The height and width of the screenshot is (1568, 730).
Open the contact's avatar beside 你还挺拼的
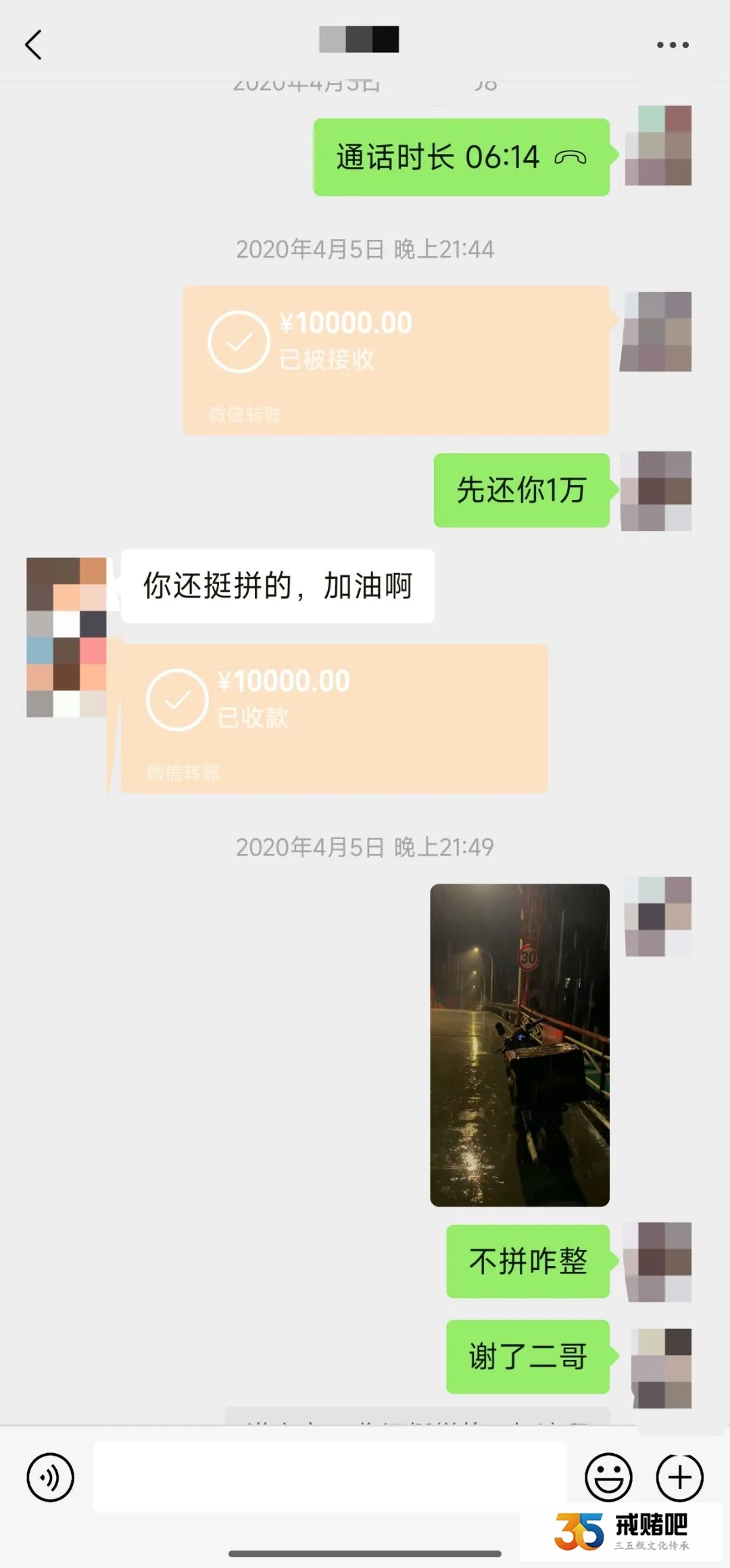[x=66, y=637]
